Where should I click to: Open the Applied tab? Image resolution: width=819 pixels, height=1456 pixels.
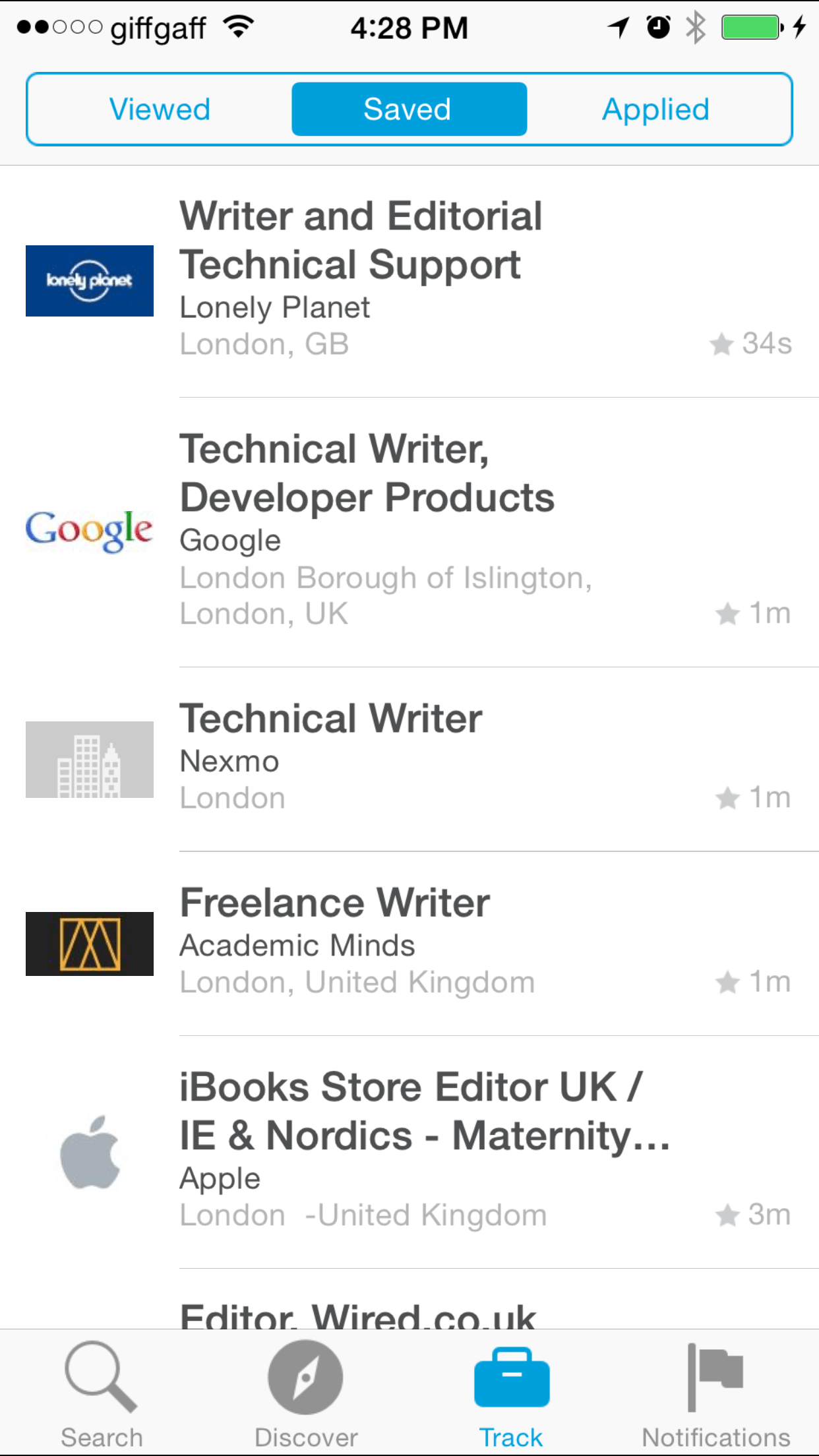pos(656,109)
